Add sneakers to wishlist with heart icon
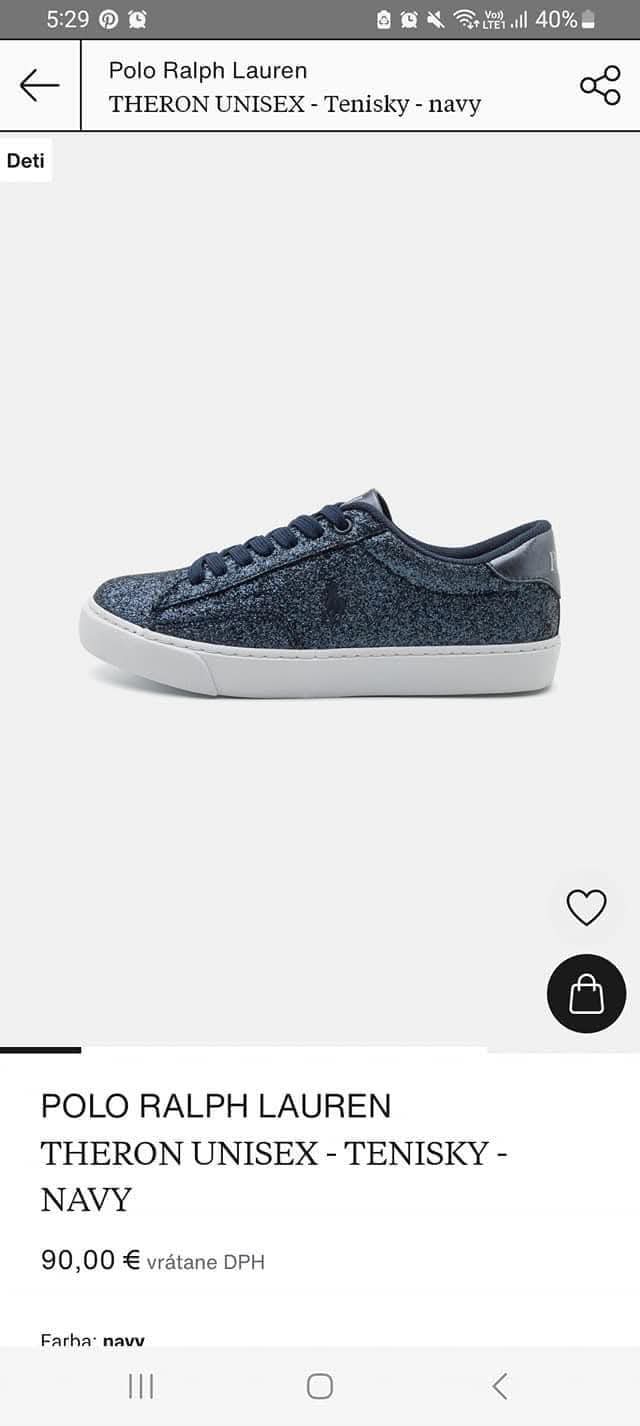This screenshot has height=1426, width=640. click(x=586, y=907)
